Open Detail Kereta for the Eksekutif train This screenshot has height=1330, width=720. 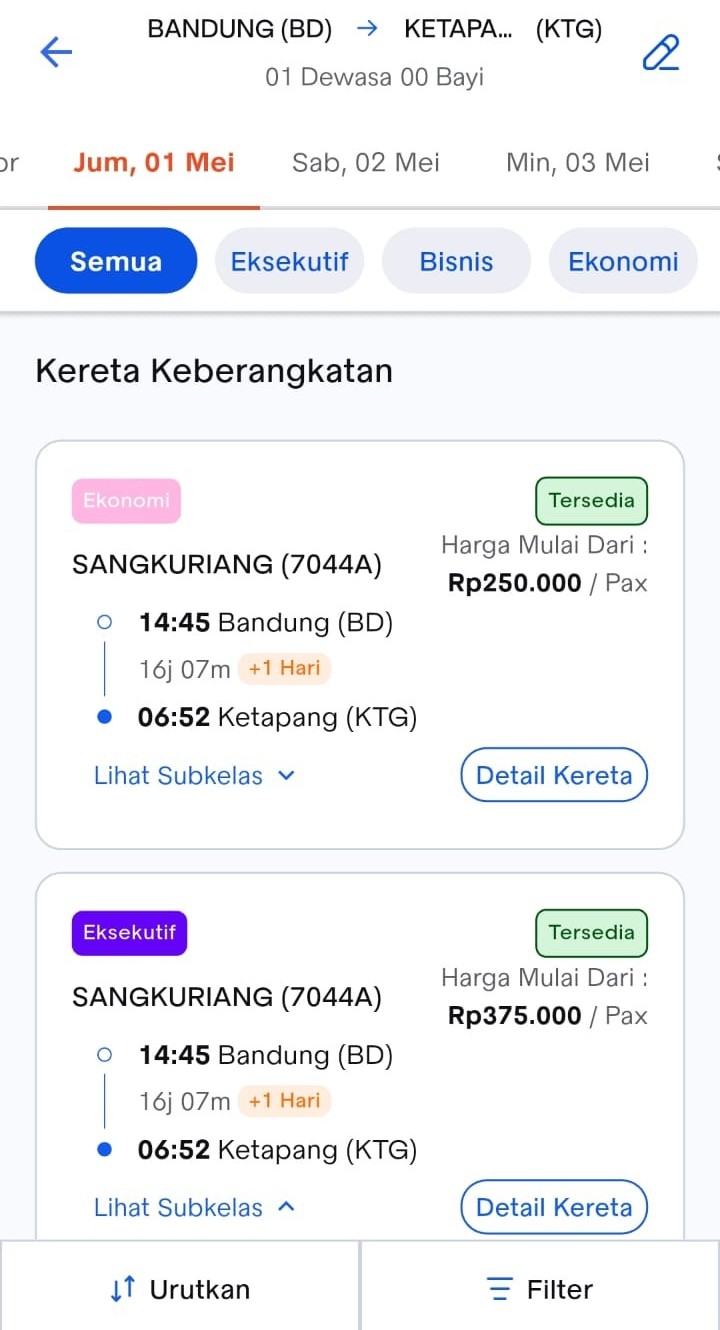pos(553,1207)
